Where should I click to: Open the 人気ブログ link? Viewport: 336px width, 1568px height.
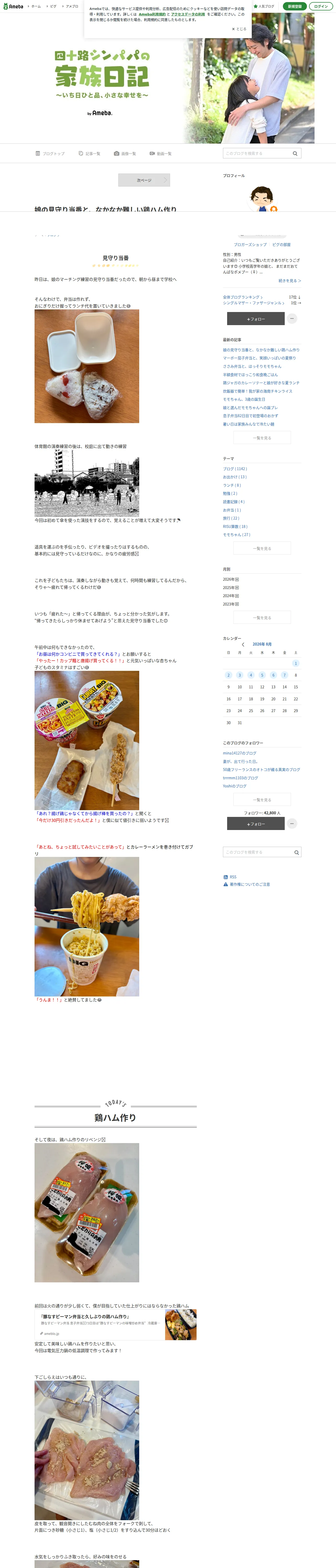coord(264,6)
